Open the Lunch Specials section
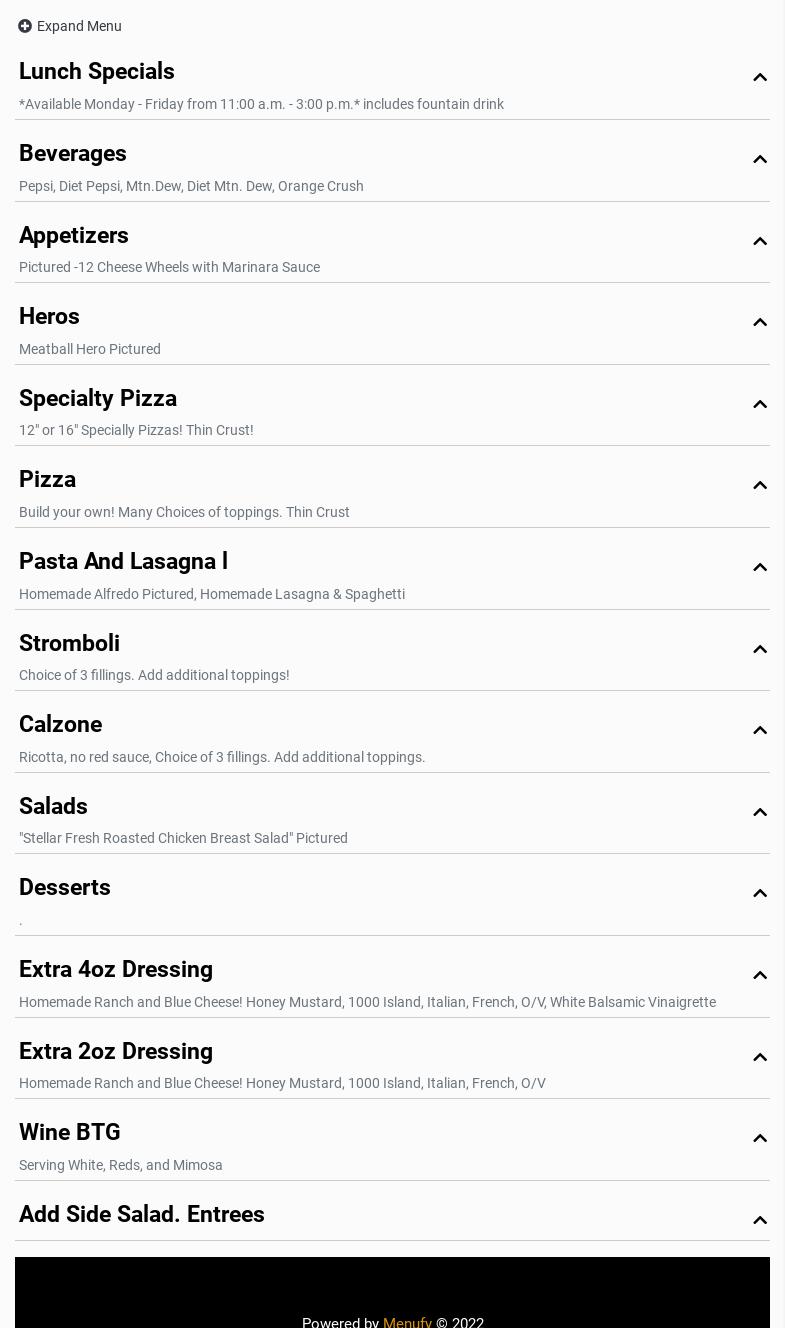The image size is (785, 1328). click(x=97, y=72)
